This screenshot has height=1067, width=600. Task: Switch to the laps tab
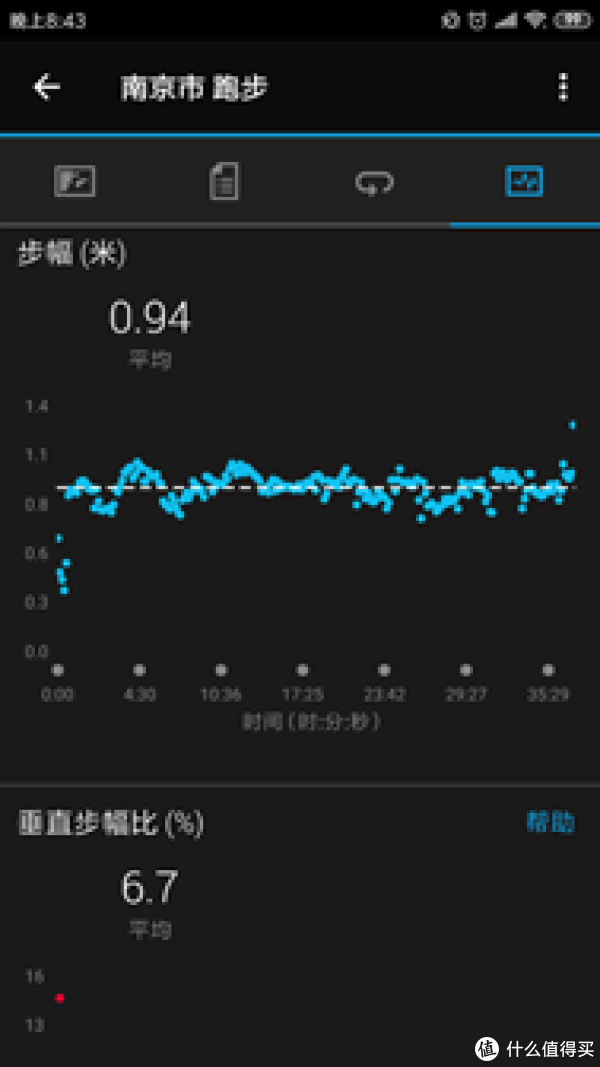pos(375,182)
